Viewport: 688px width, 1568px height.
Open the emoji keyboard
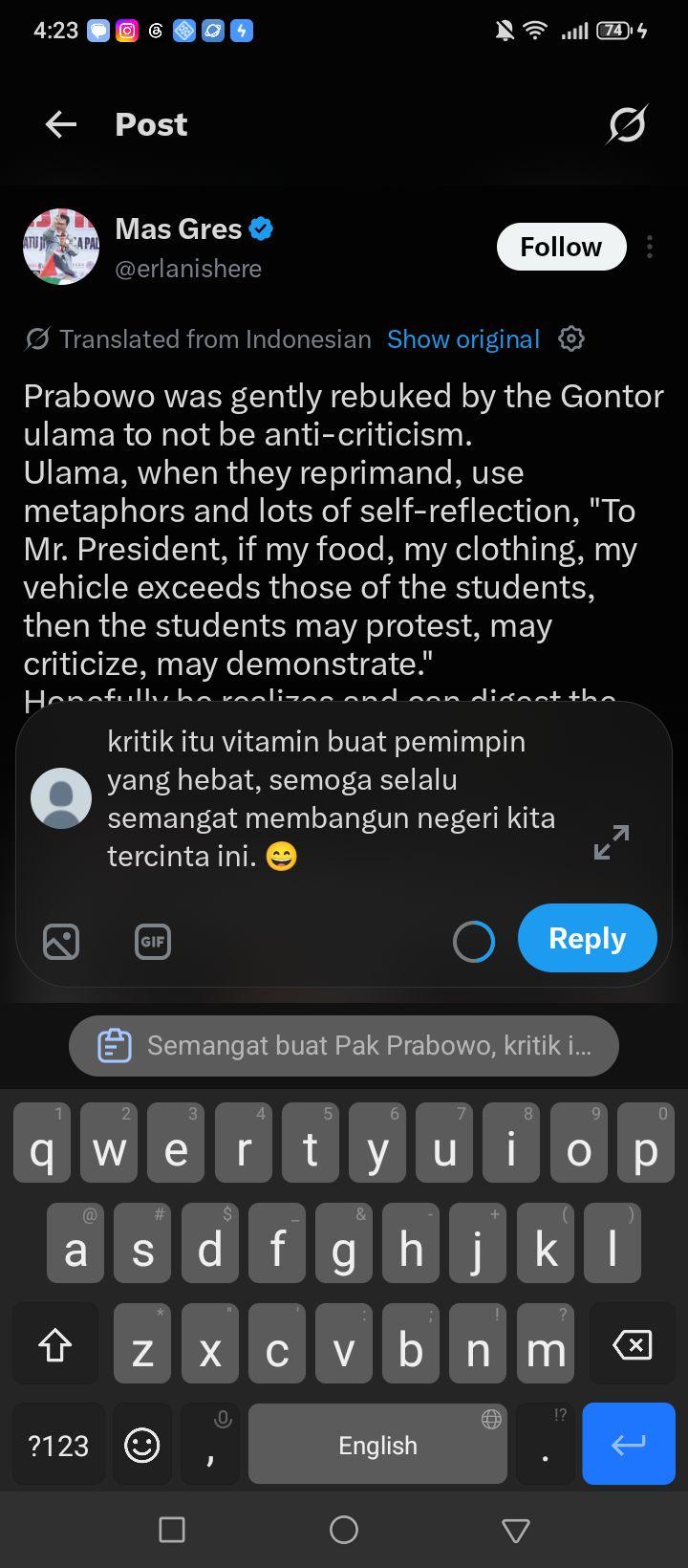142,1445
